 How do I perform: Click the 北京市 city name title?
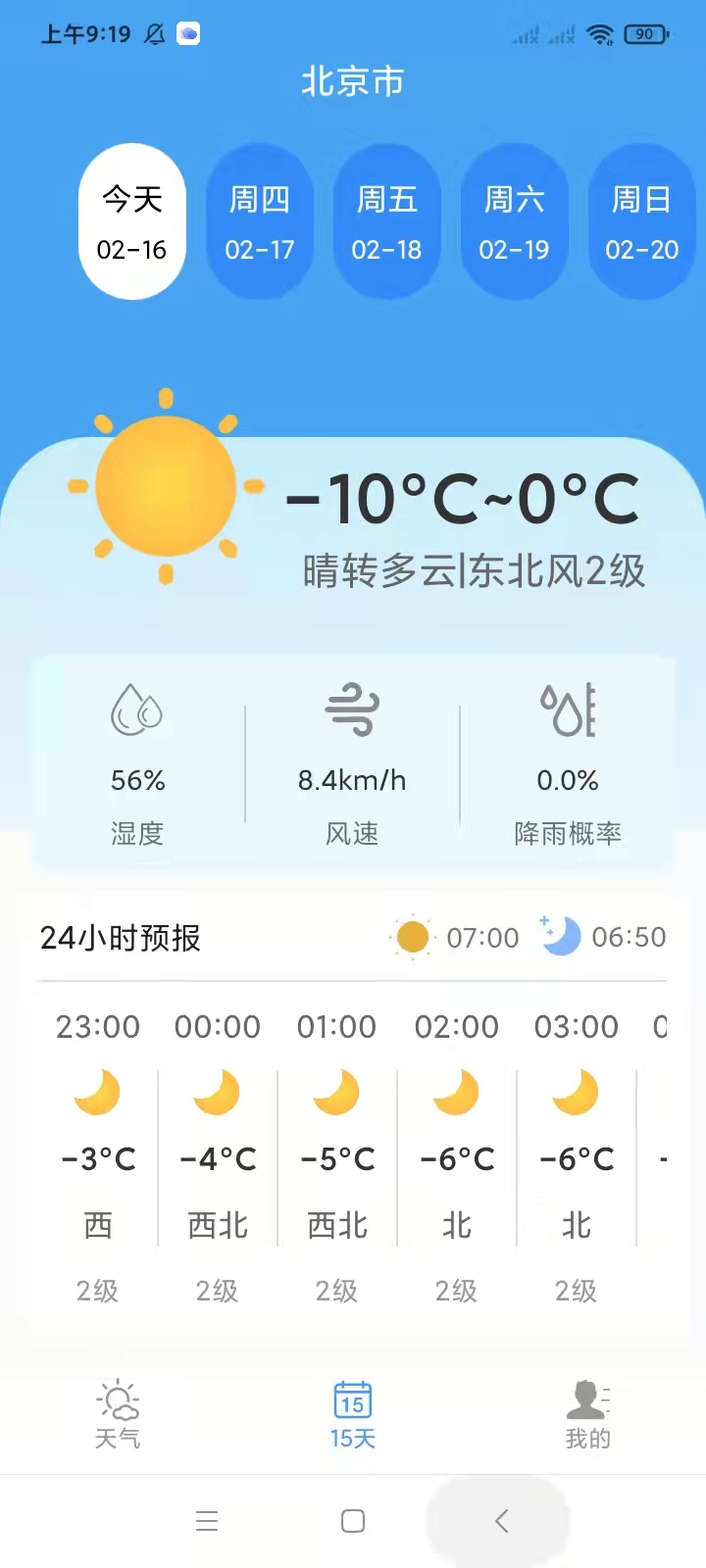click(352, 82)
